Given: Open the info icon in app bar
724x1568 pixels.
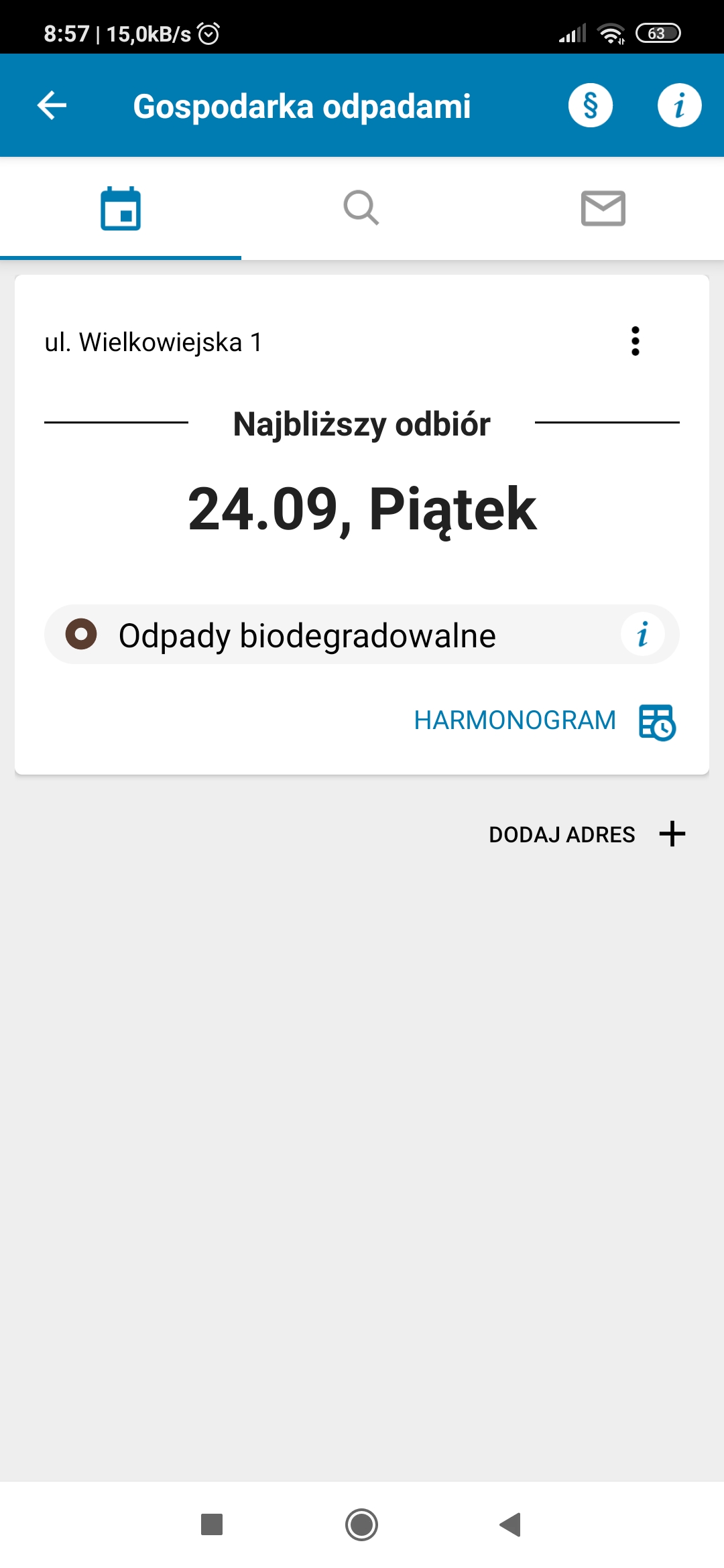Looking at the screenshot, I should pos(679,106).
